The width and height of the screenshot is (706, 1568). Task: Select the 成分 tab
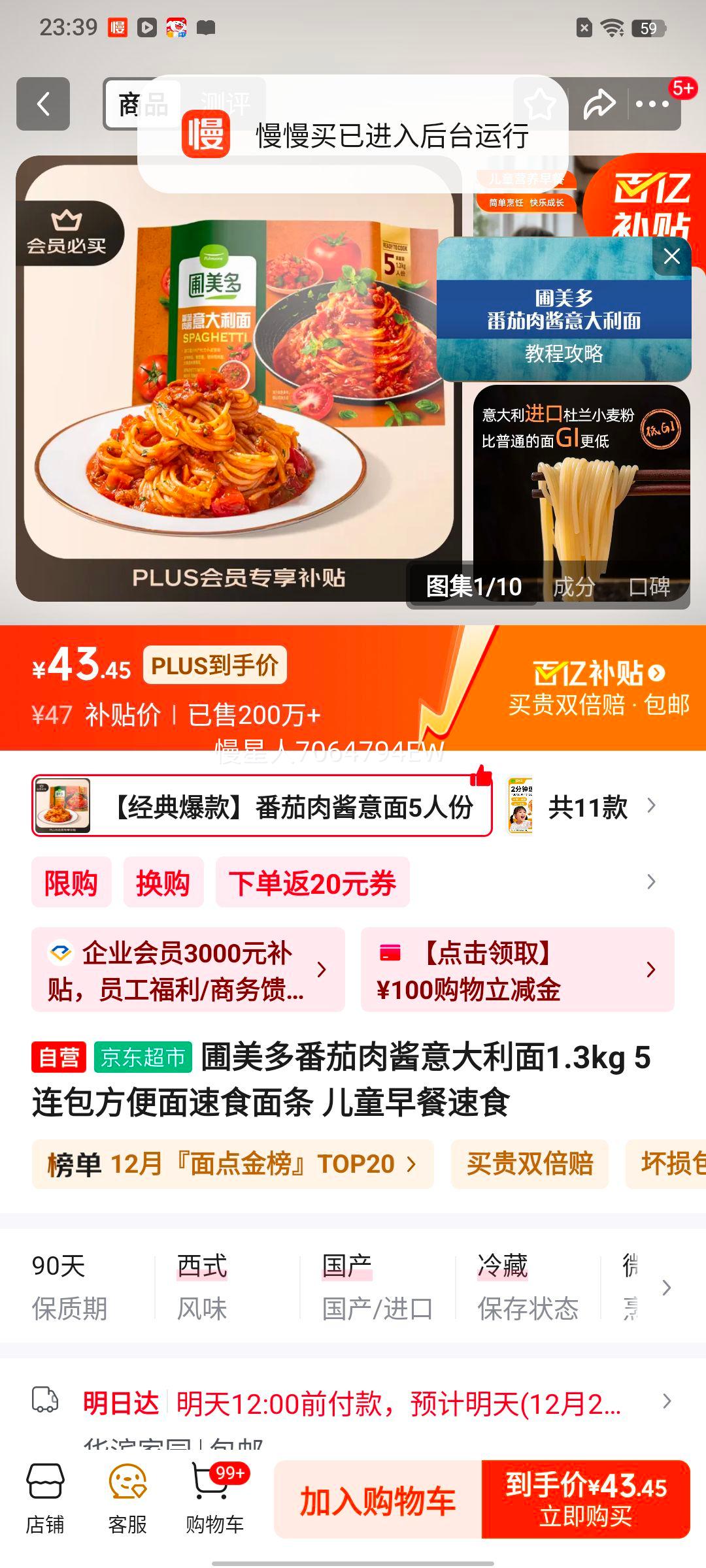pyautogui.click(x=573, y=587)
